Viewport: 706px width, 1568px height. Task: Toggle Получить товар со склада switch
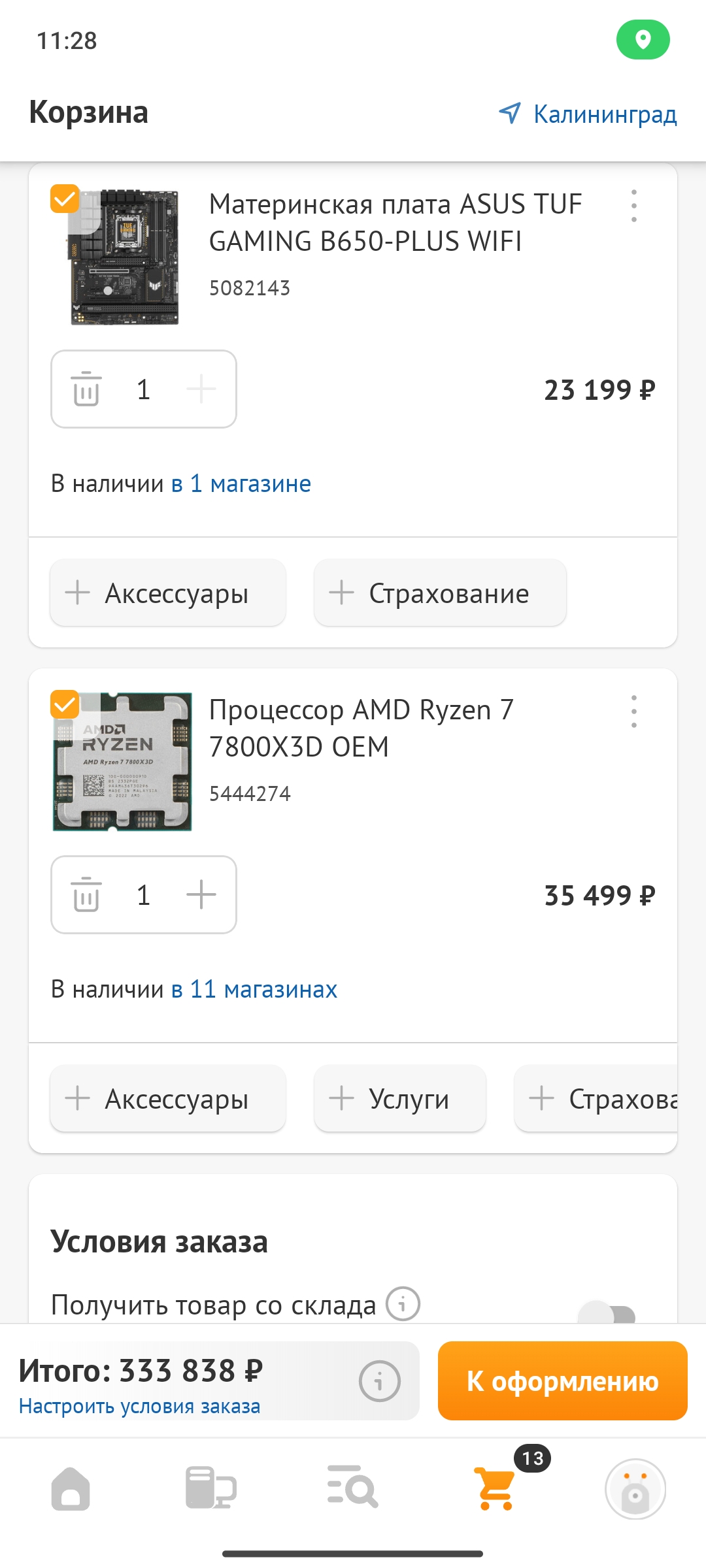607,1313
